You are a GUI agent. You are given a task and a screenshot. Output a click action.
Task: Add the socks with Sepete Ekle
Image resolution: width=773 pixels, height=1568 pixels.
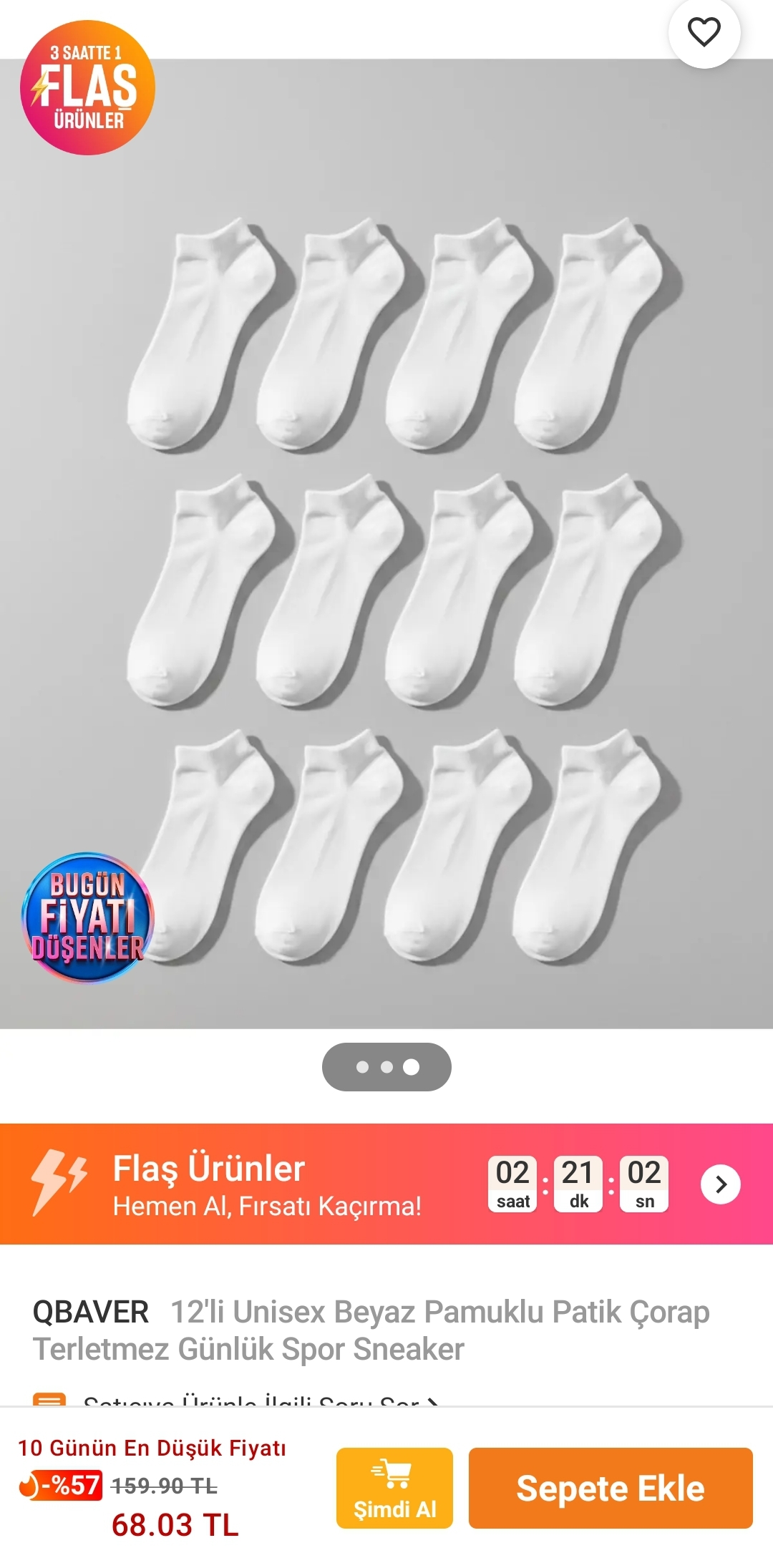(x=611, y=1488)
